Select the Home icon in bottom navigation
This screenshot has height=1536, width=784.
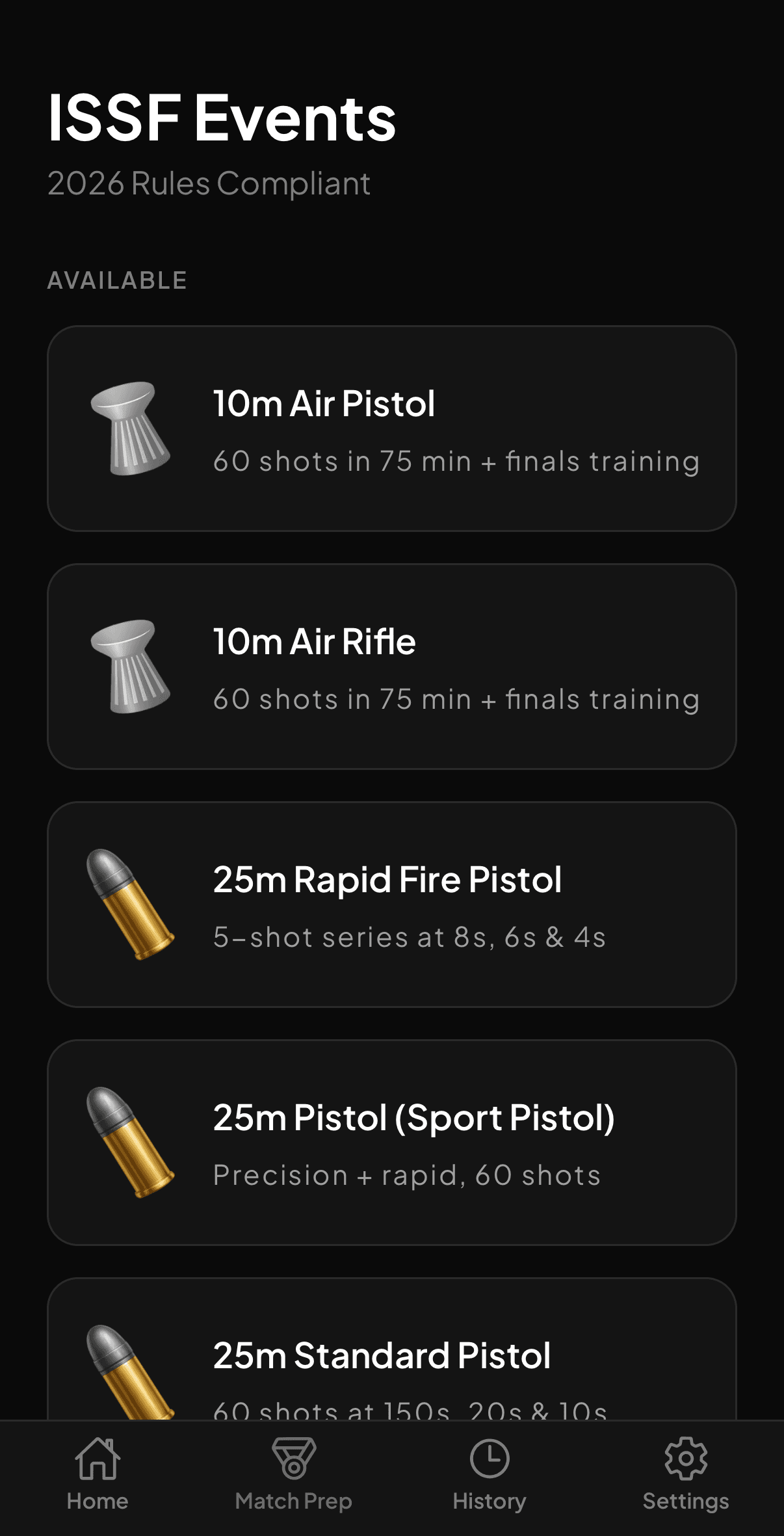98,1459
